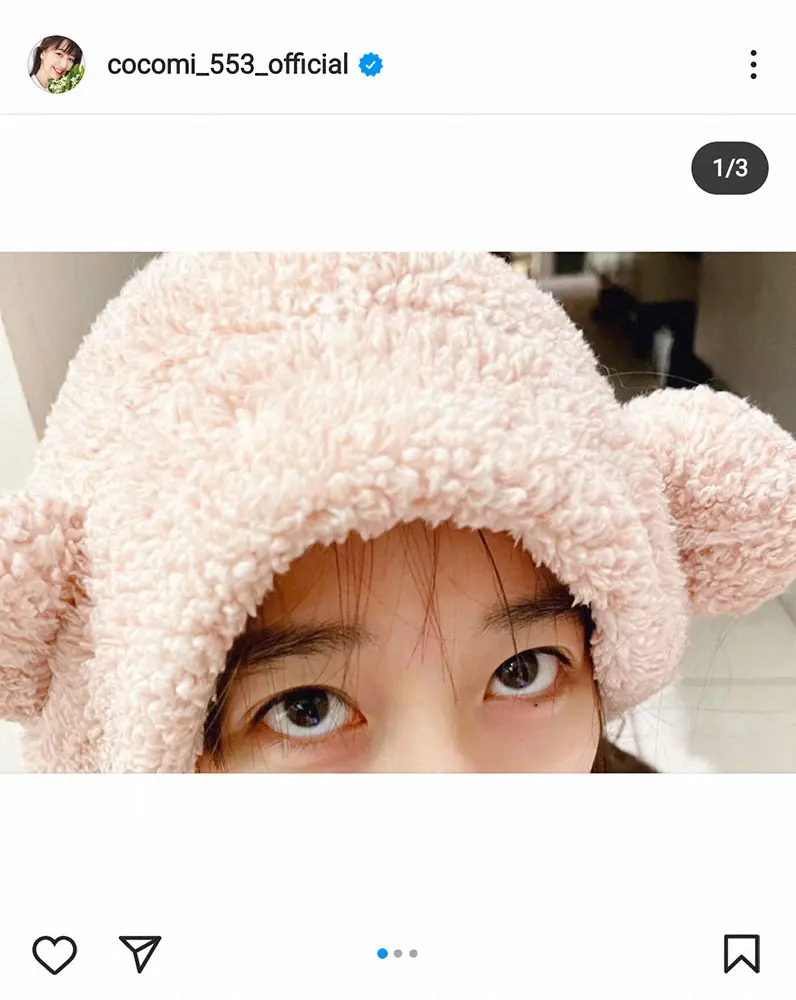Image resolution: width=796 pixels, height=1000 pixels.
Task: Tap the cocomi_553_official username
Action: tap(227, 65)
